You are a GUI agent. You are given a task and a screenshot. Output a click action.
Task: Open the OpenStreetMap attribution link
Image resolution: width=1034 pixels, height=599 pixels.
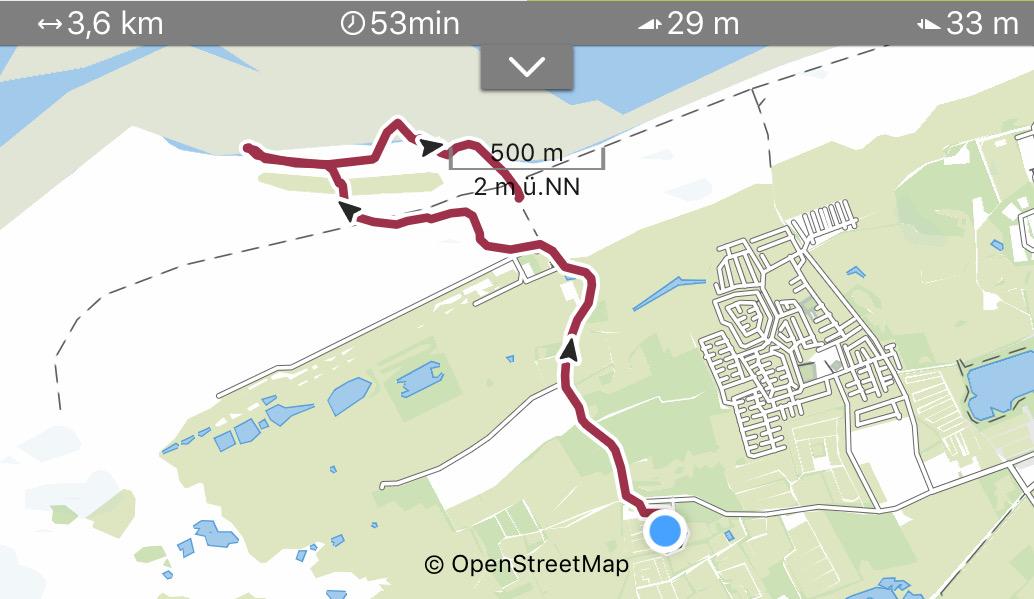pos(527,564)
